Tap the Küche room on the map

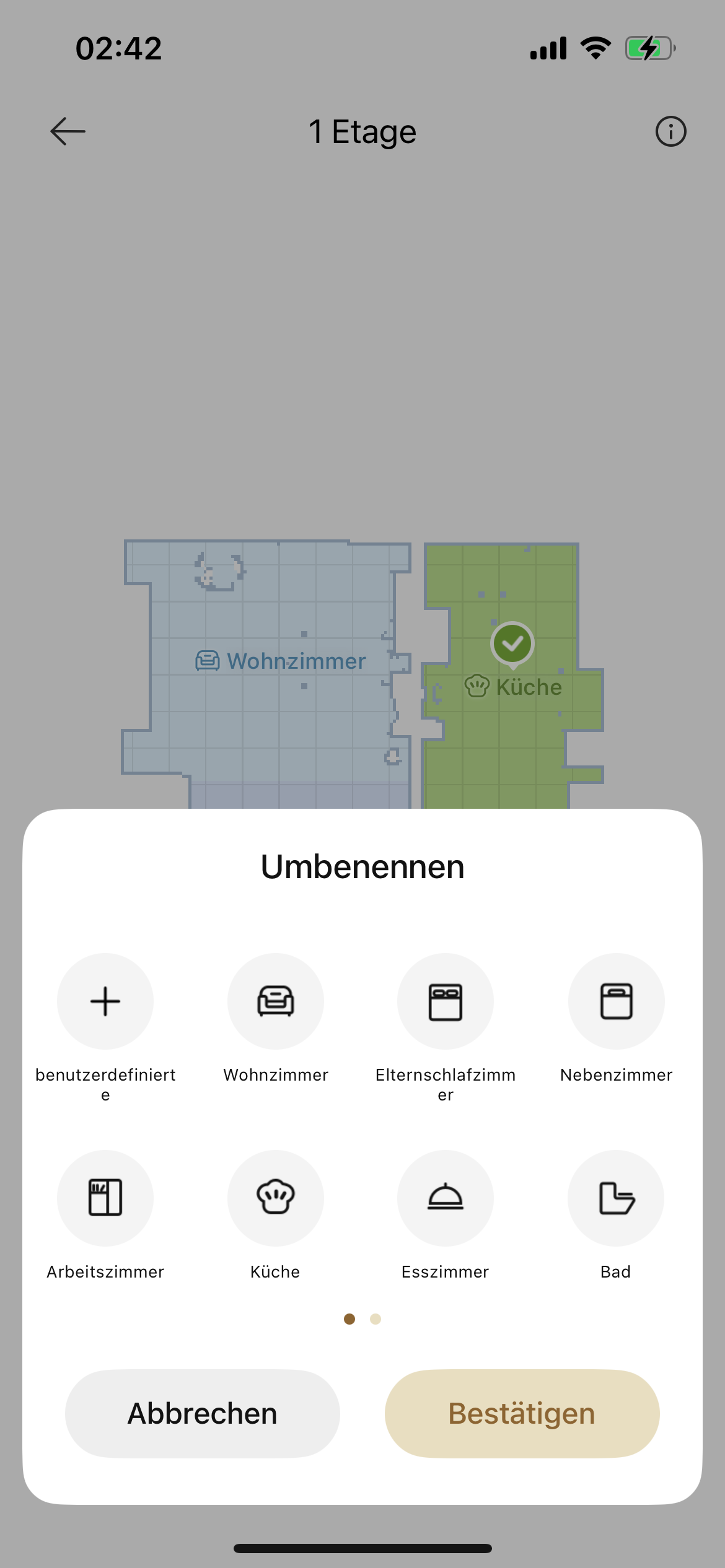513,687
